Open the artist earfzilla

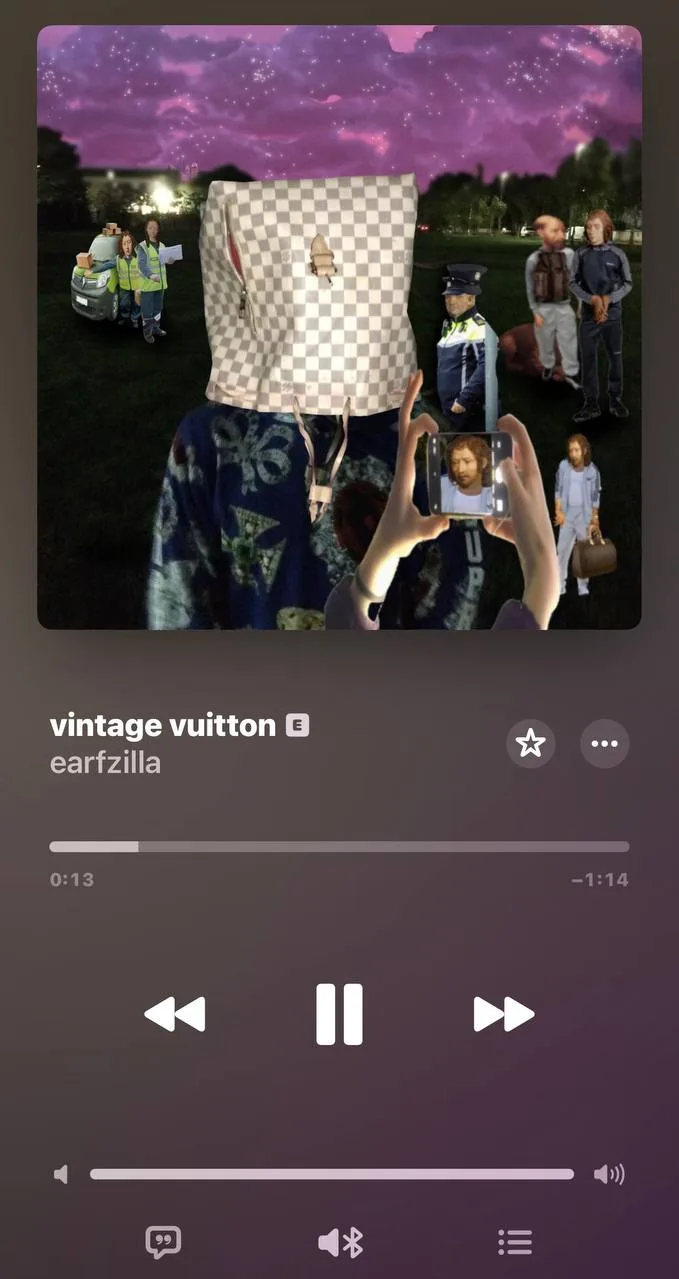105,763
